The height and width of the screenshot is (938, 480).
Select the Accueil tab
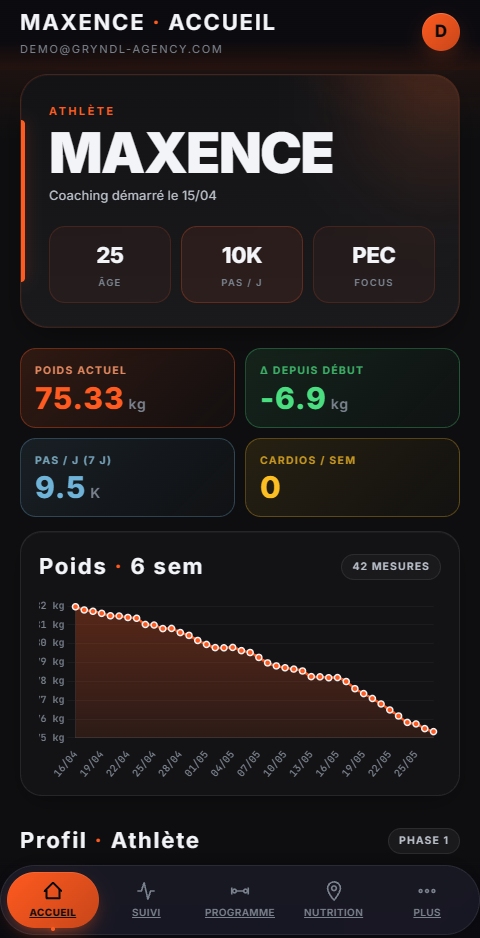pos(53,900)
